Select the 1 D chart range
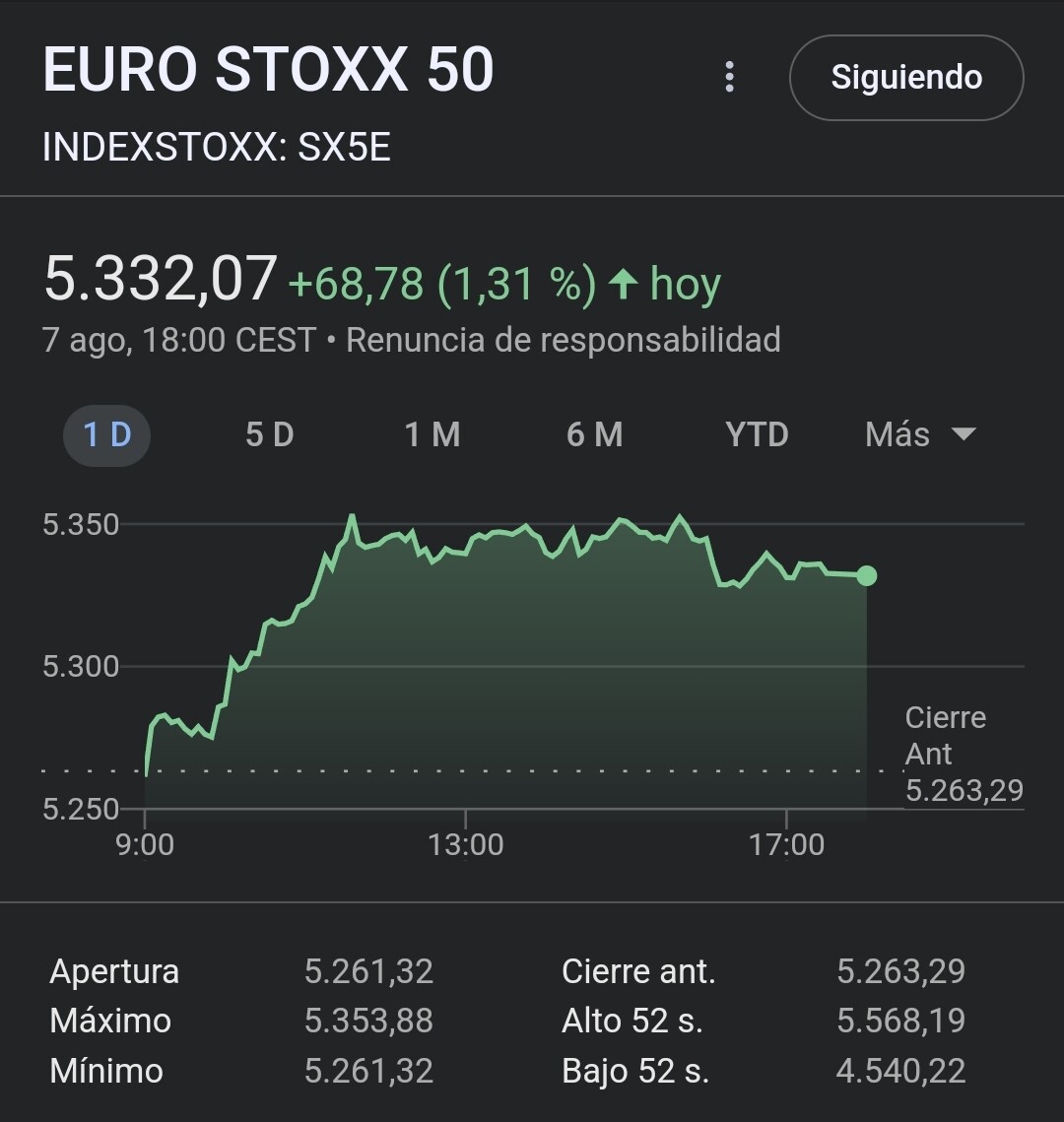This screenshot has height=1122, width=1064. 106,434
